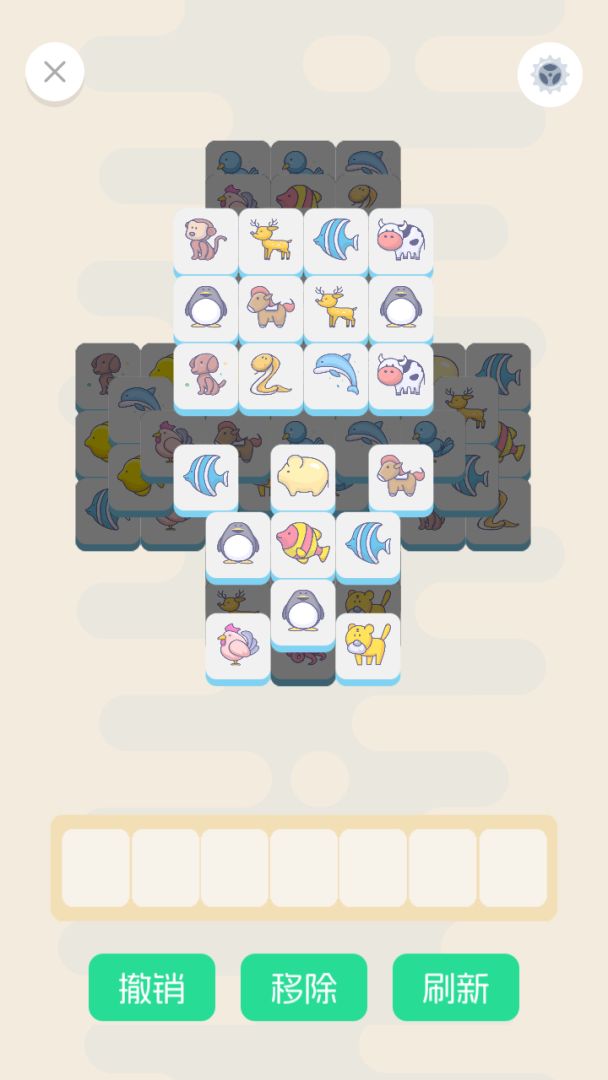Tap the yellow tiger tile
Screen dimensions: 608x1080
368,645
